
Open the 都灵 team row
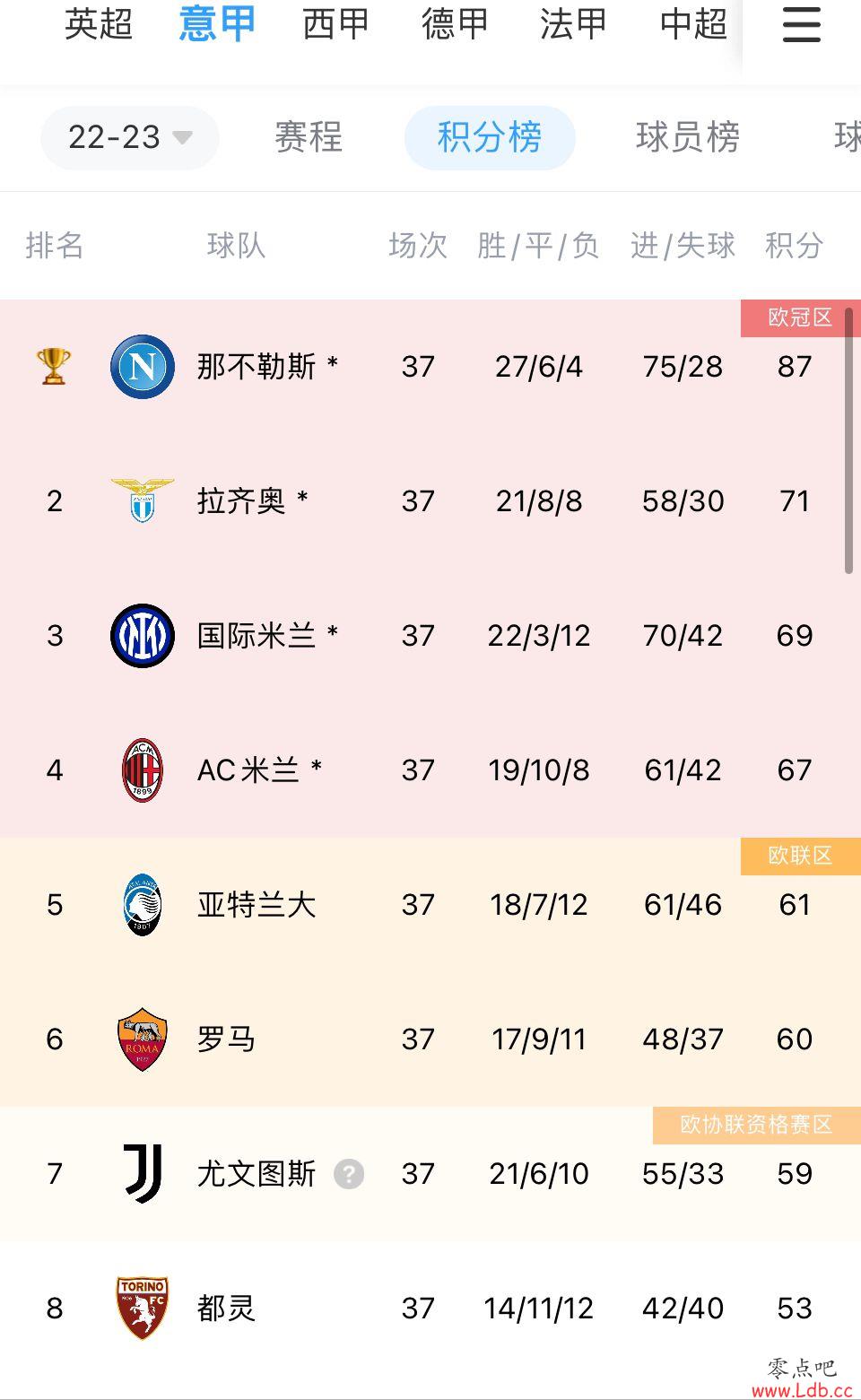pos(430,1309)
